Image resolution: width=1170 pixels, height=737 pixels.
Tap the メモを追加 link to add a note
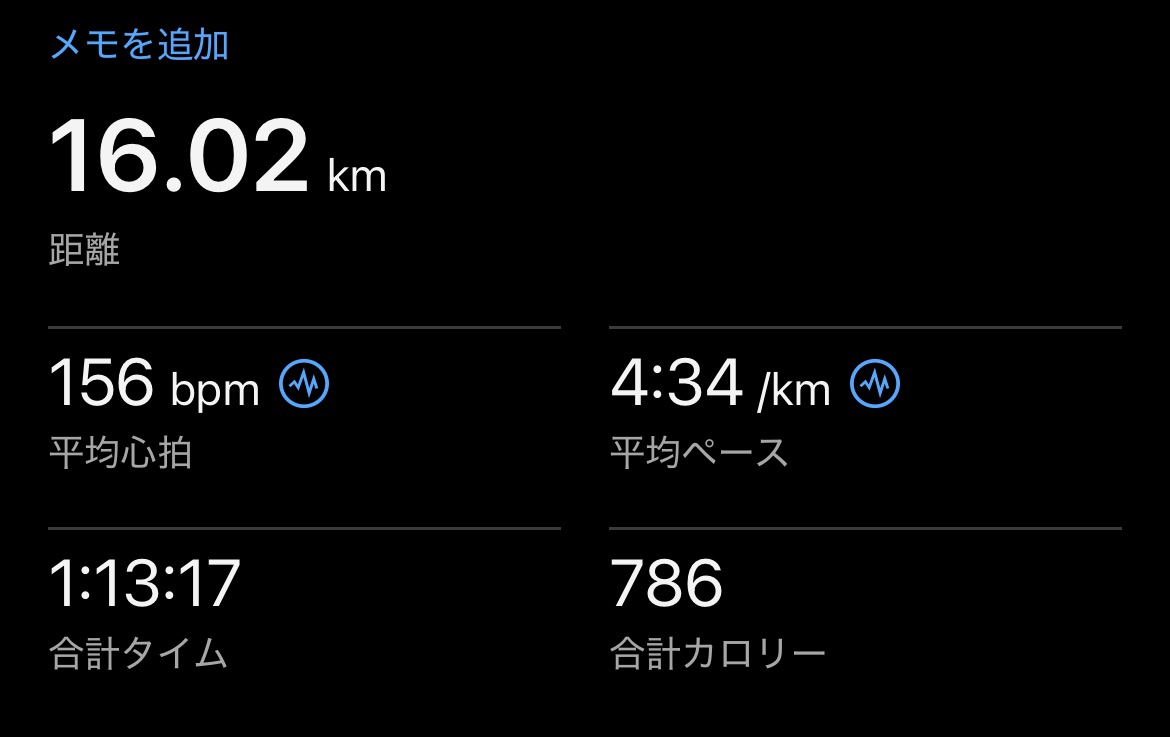tap(139, 45)
